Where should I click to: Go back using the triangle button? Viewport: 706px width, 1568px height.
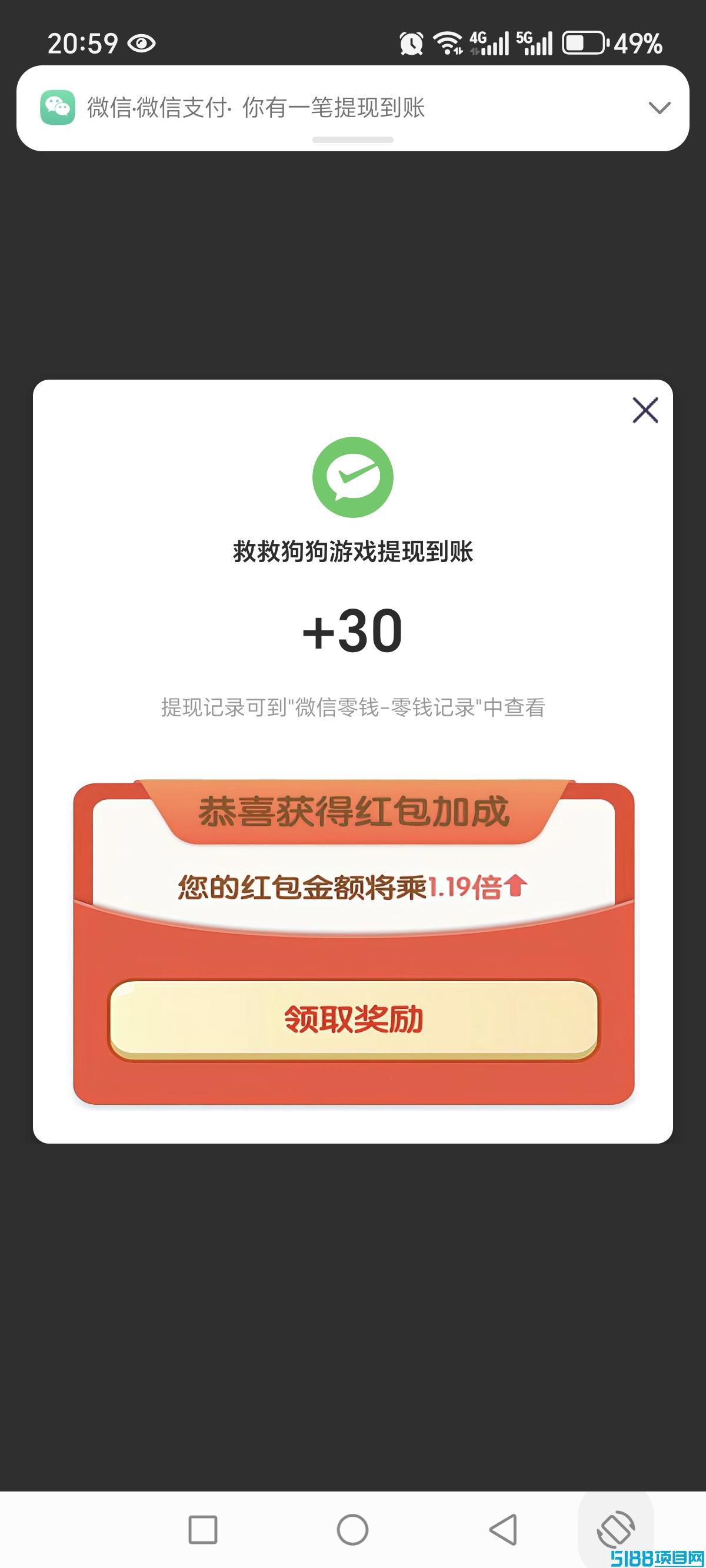(504, 1530)
